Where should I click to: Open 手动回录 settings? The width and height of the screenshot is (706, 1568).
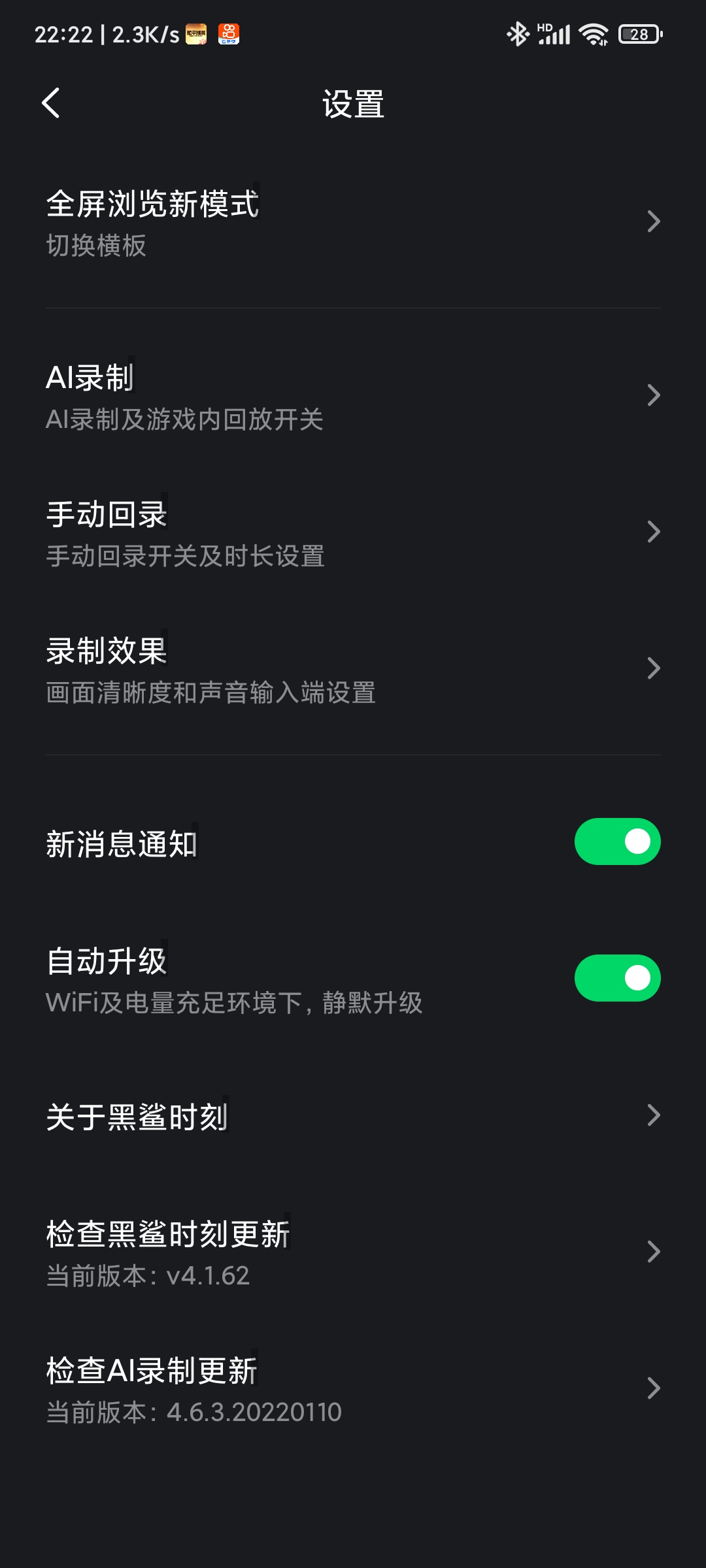pos(353,532)
